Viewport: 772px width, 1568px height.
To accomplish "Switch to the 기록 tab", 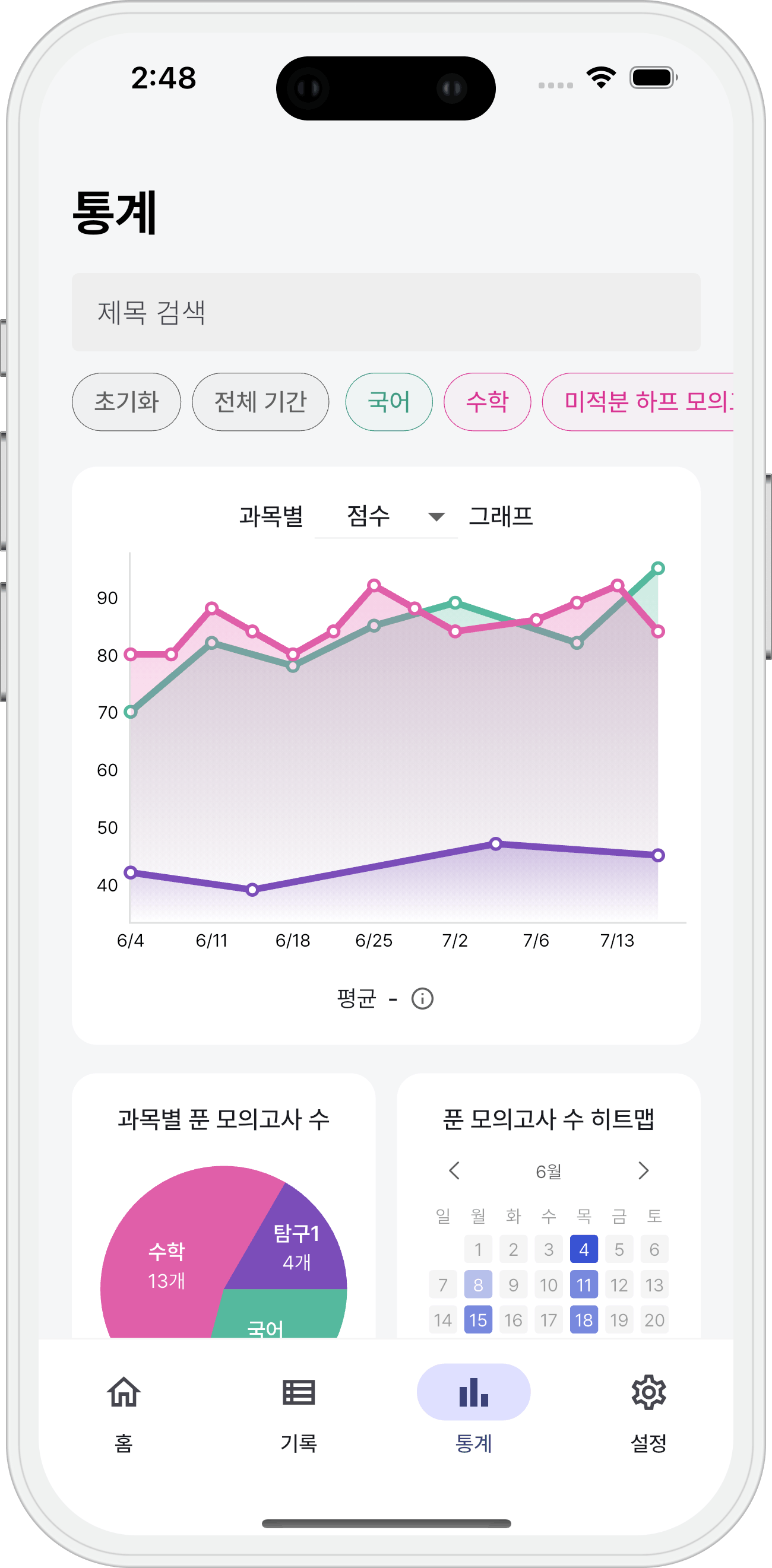I will point(299,1413).
